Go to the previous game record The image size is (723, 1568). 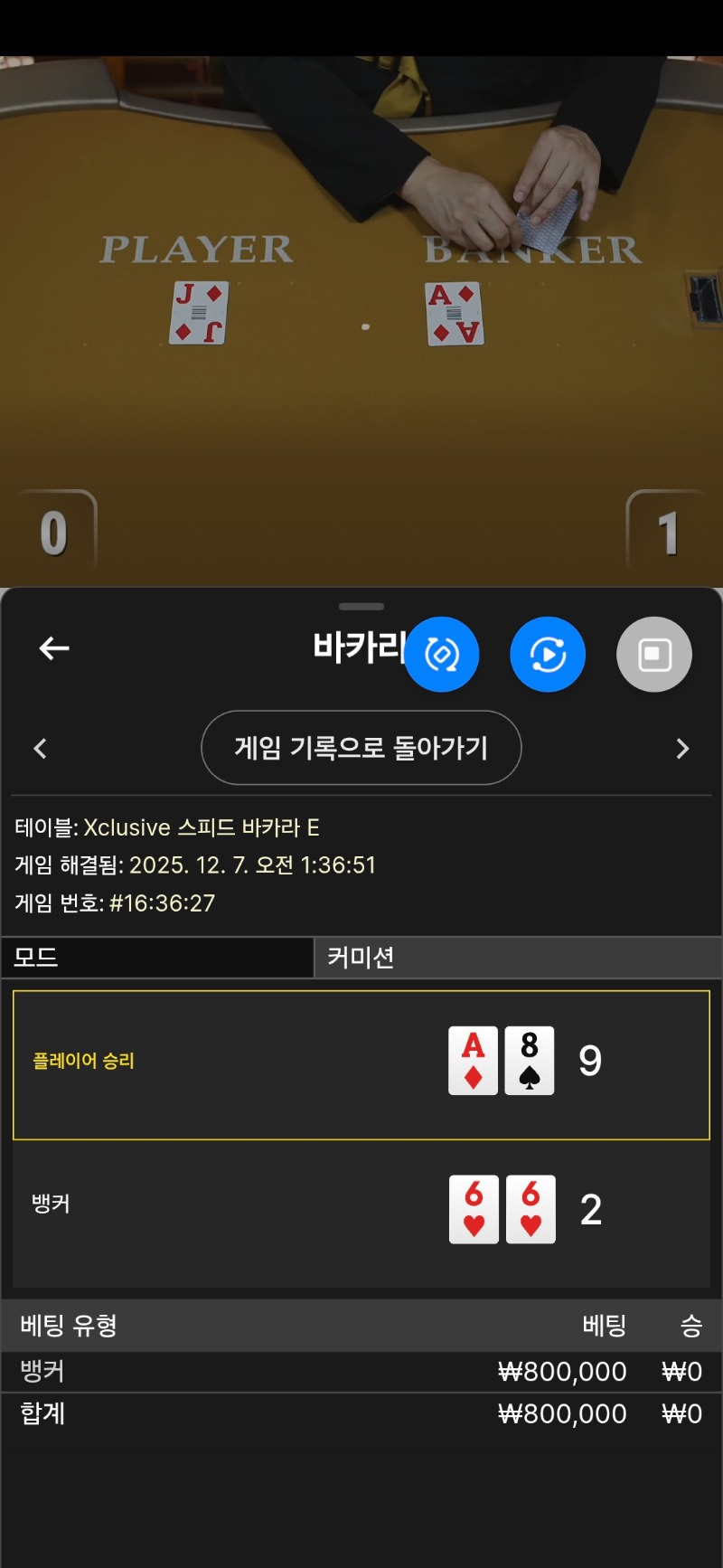pyautogui.click(x=40, y=749)
